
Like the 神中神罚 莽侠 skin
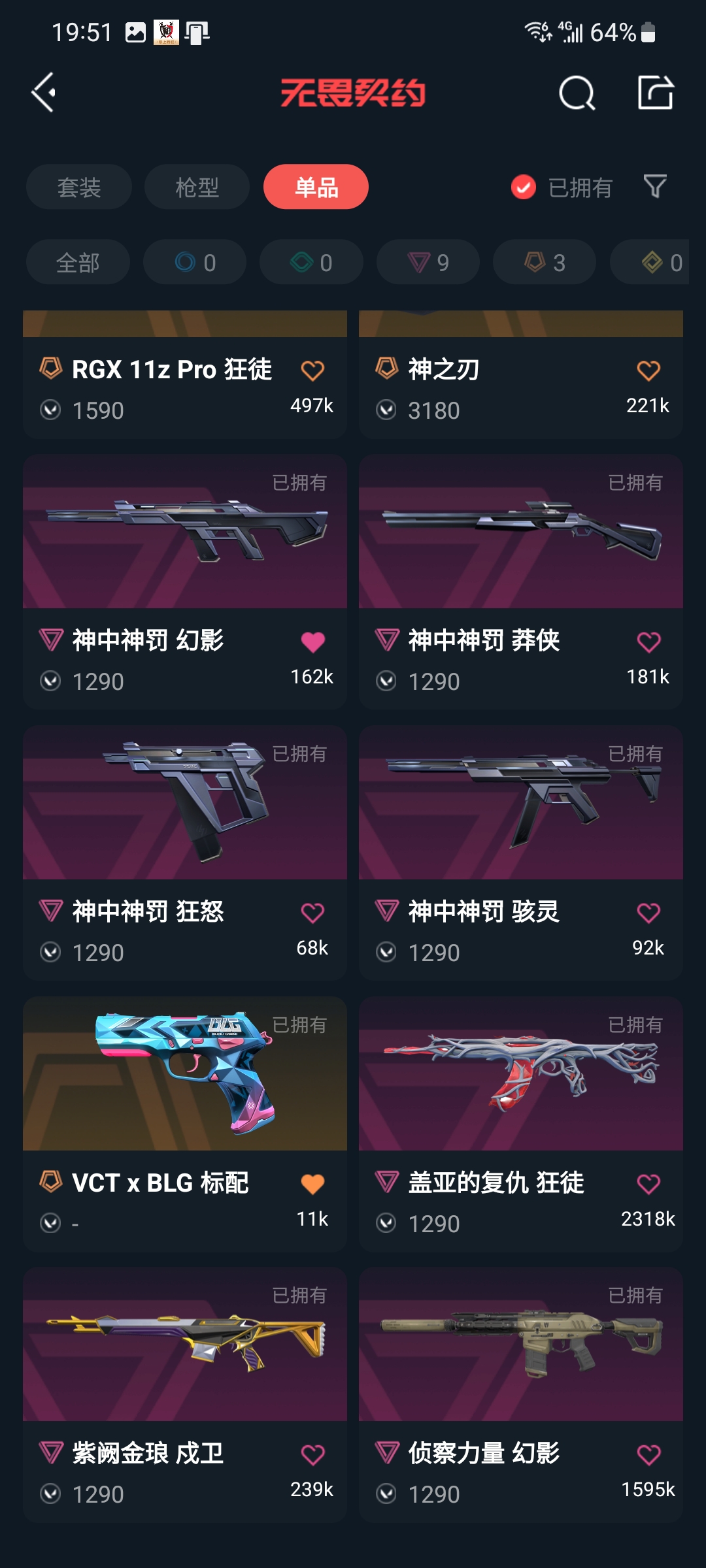pos(648,642)
